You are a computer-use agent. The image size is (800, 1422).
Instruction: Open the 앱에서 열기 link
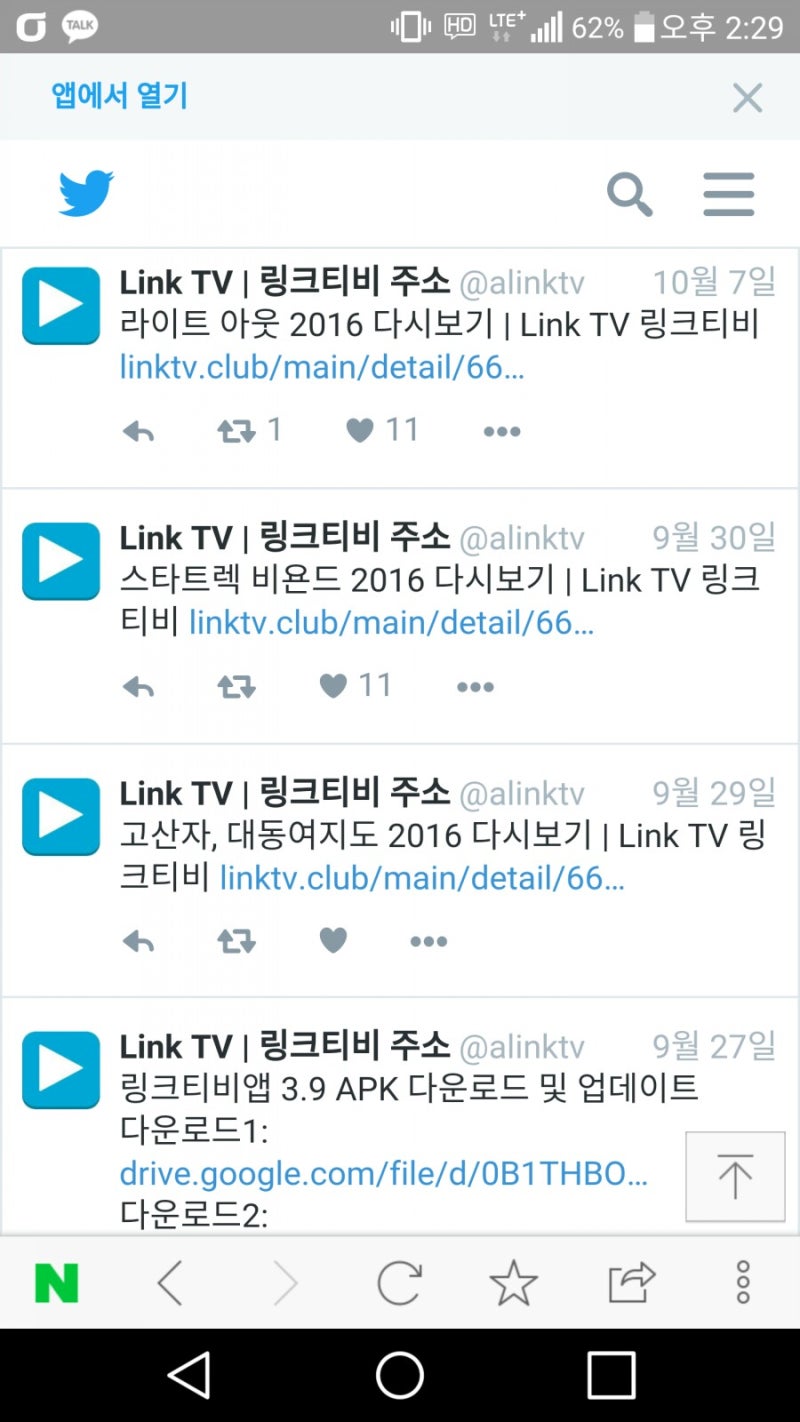click(x=119, y=97)
